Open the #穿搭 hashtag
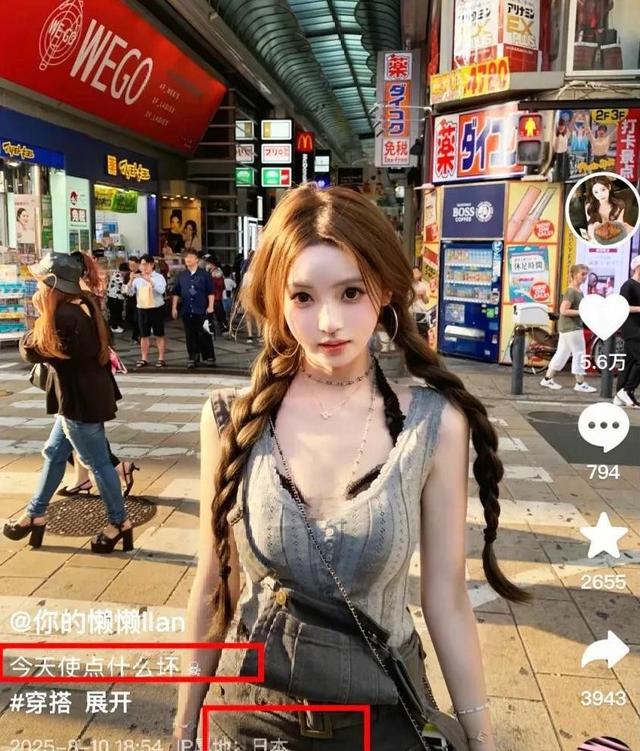The width and height of the screenshot is (640, 751). [41, 702]
